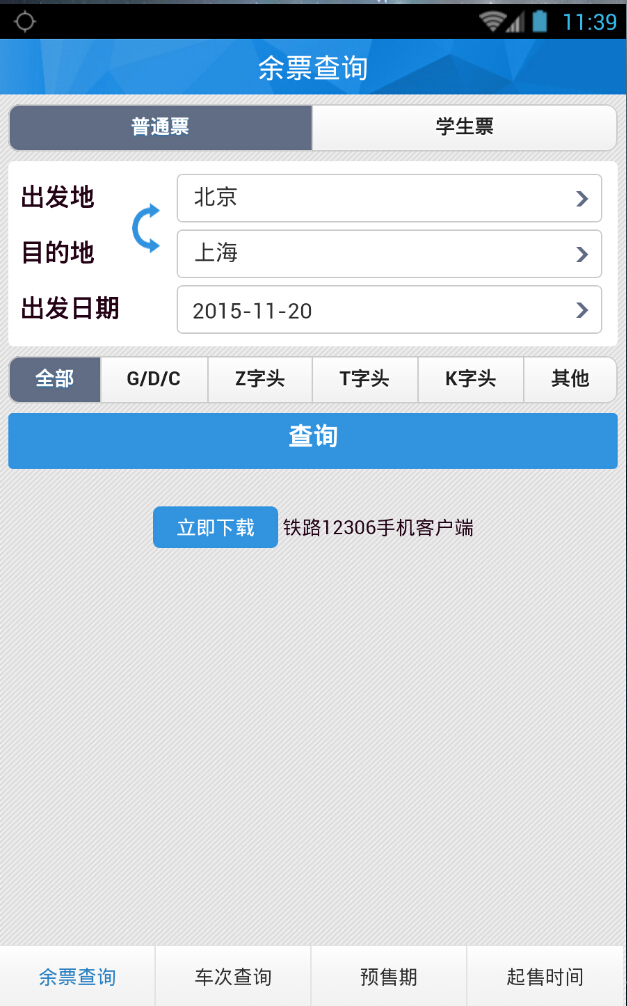Select the 全部 train filter
Viewport: 627px width, 1006px height.
tap(55, 379)
